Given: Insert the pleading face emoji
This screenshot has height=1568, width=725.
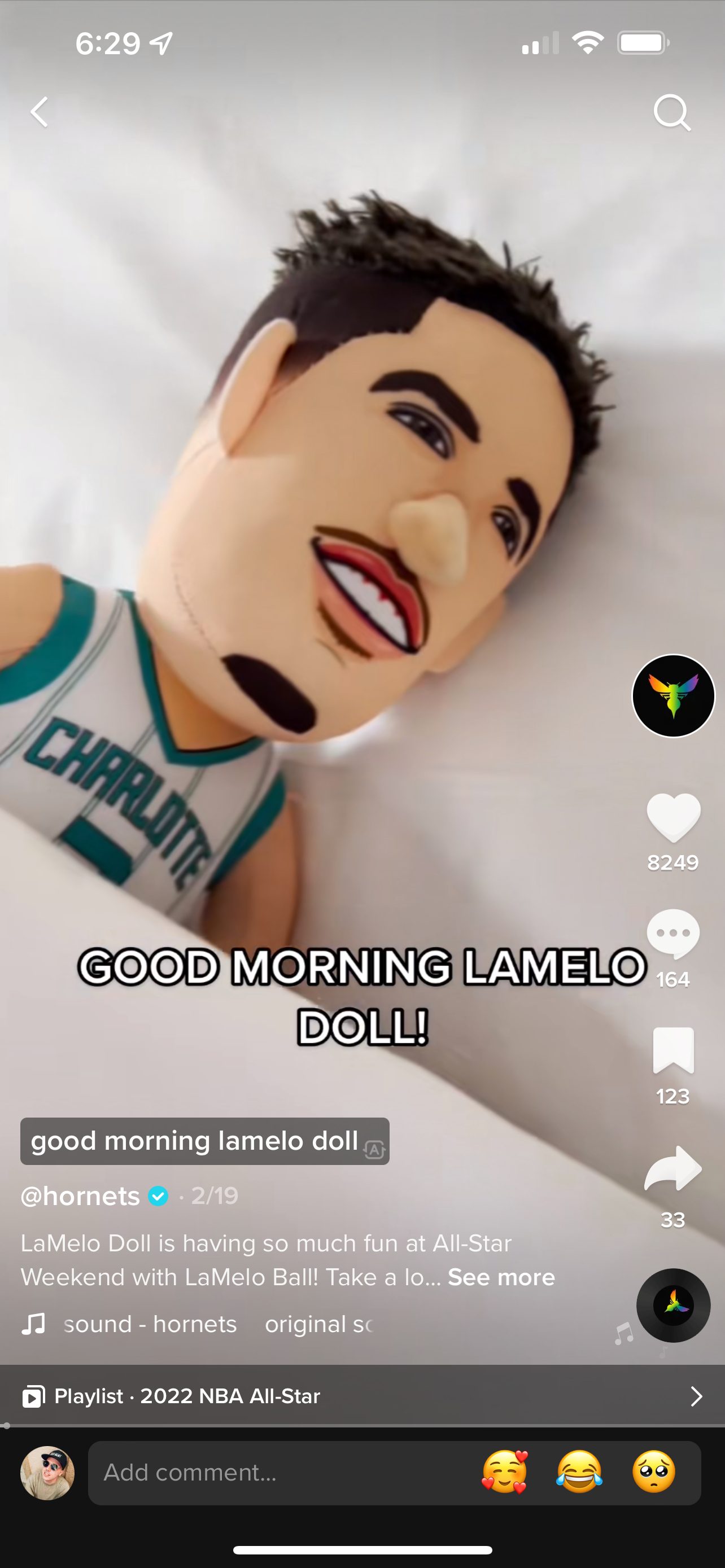Looking at the screenshot, I should point(654,1473).
